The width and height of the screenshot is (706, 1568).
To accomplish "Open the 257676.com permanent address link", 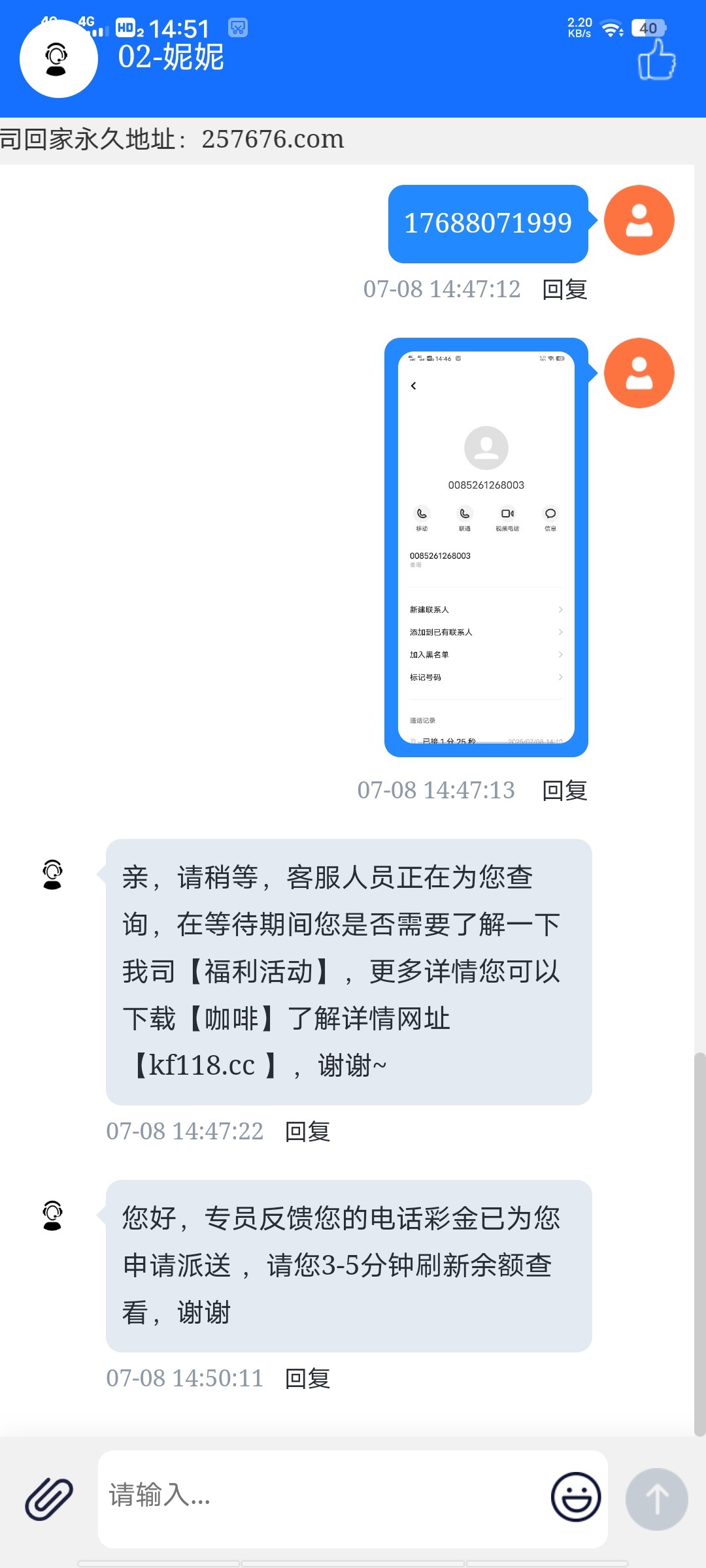I will click(x=271, y=139).
